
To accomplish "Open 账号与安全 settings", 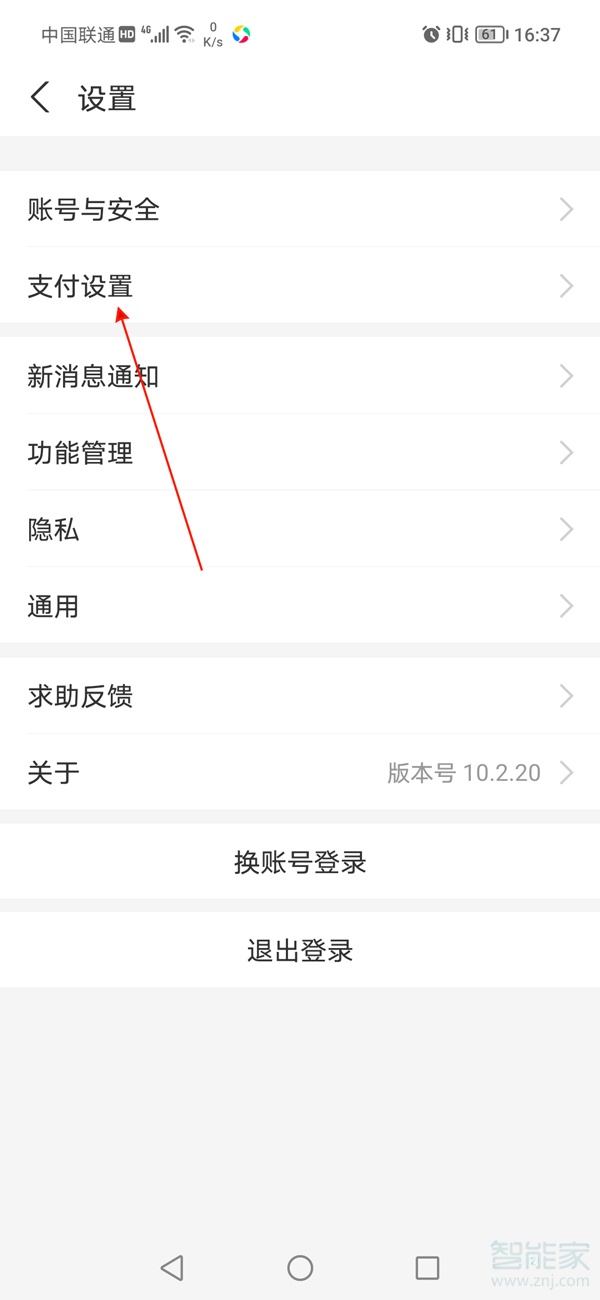I will [x=300, y=210].
